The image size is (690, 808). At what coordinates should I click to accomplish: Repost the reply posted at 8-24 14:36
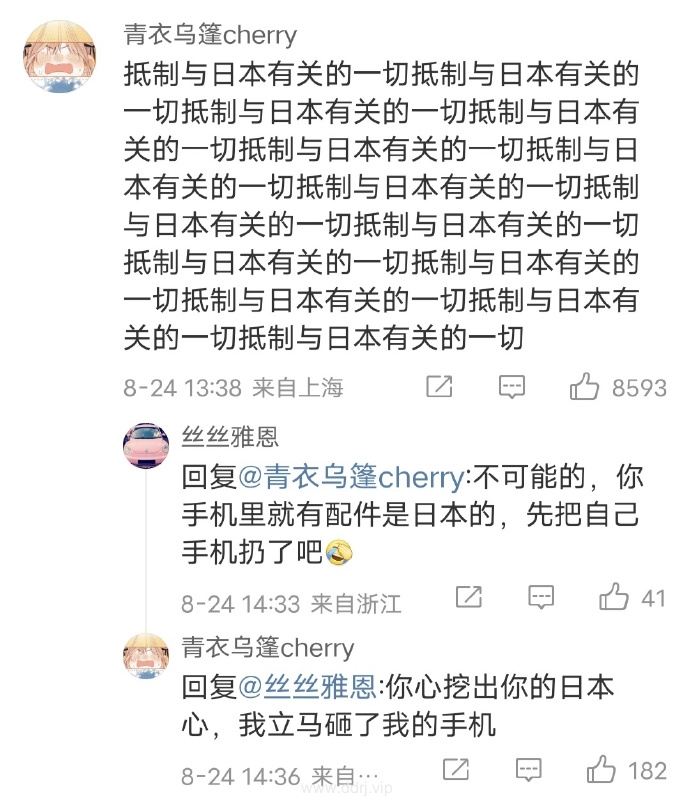pos(455,769)
